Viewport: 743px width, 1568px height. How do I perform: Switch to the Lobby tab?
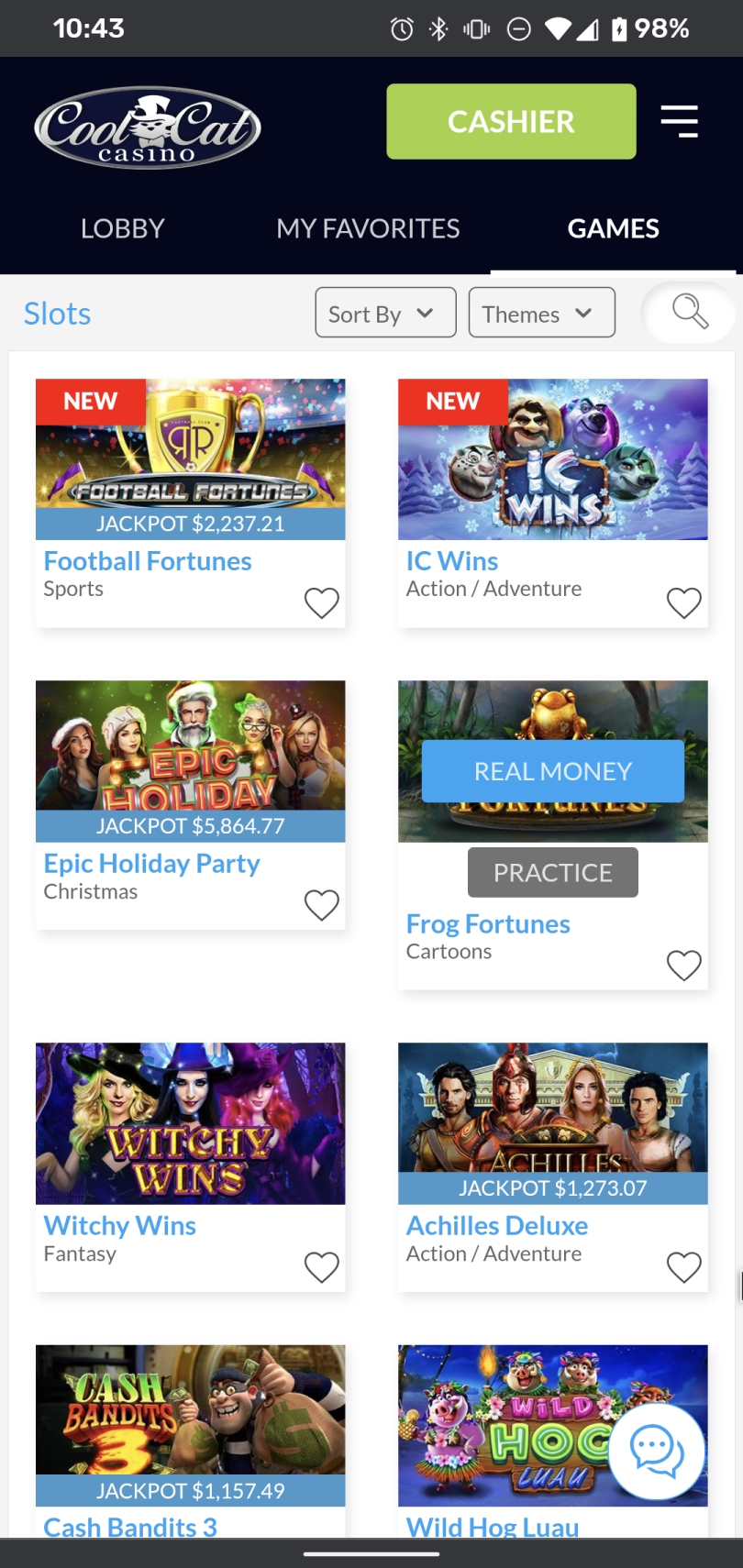[x=123, y=228]
